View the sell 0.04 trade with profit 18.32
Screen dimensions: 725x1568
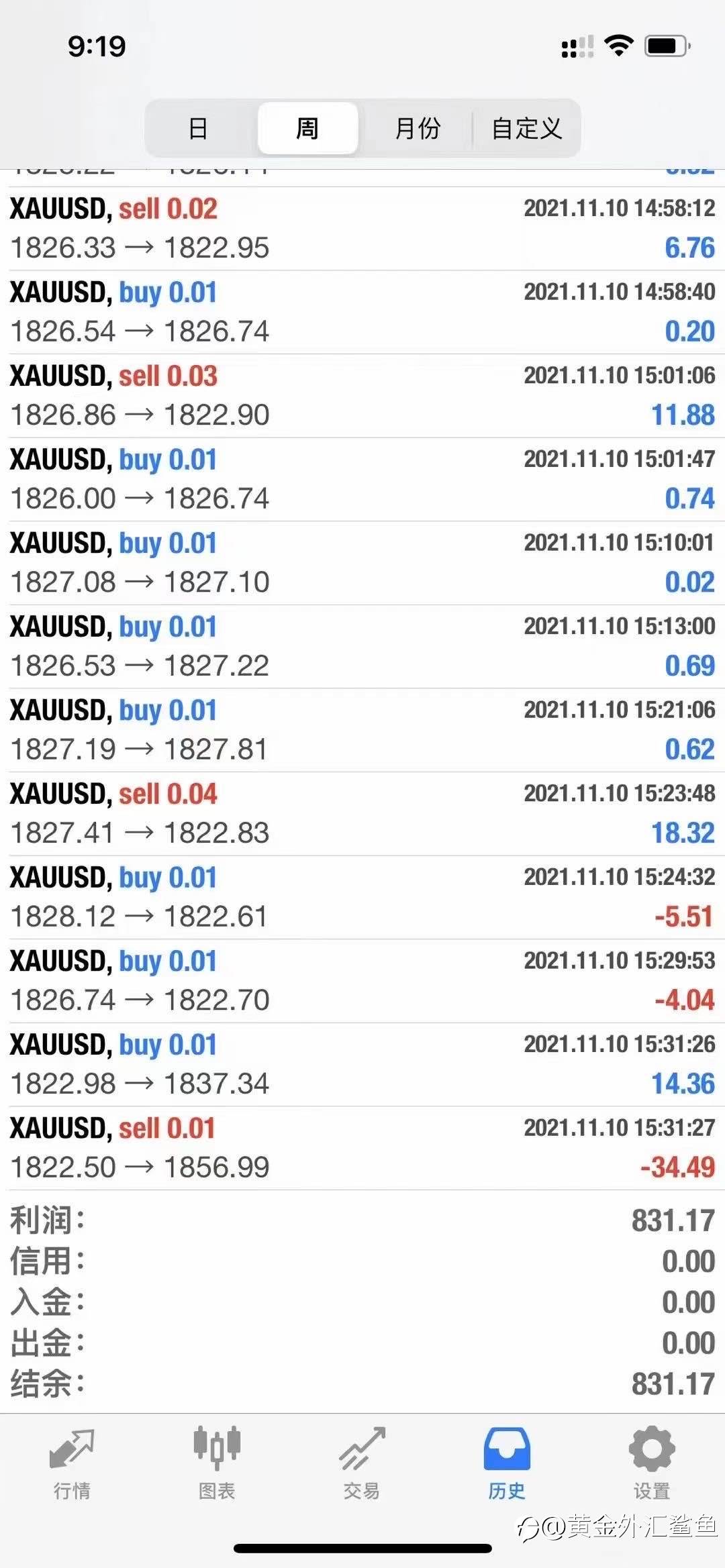(362, 814)
